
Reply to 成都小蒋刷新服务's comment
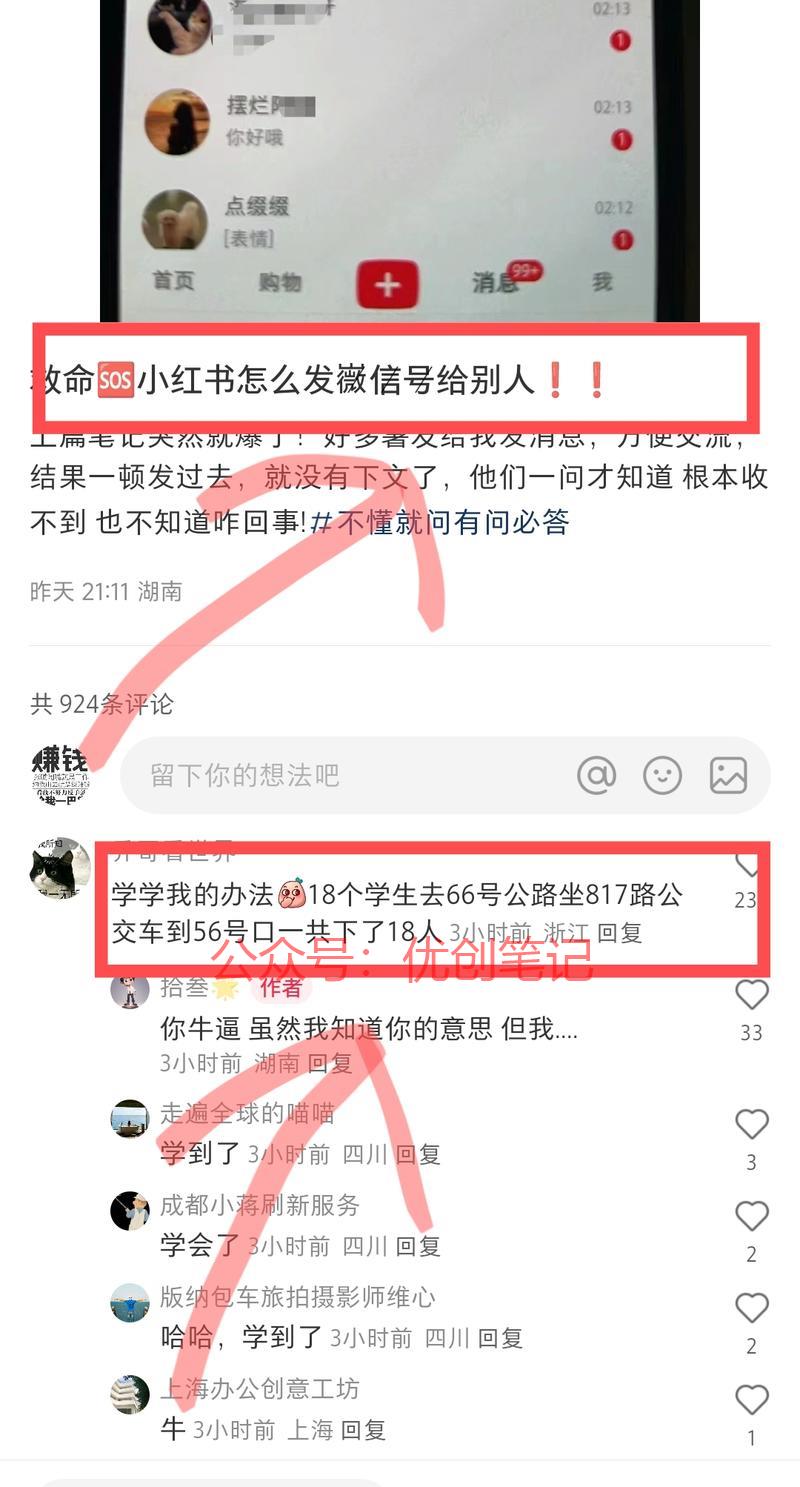coord(418,1247)
